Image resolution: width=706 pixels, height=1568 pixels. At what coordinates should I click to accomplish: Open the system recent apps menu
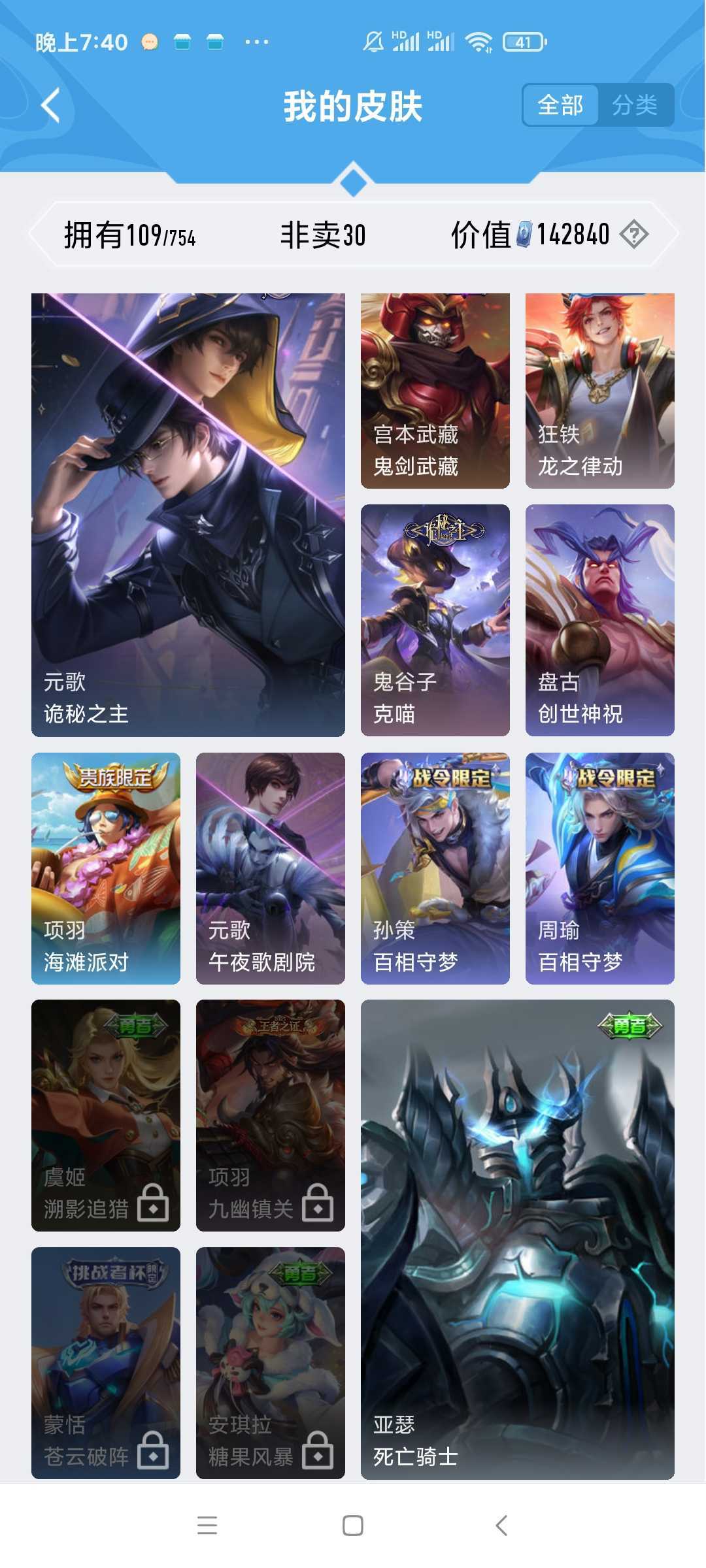[207, 1526]
